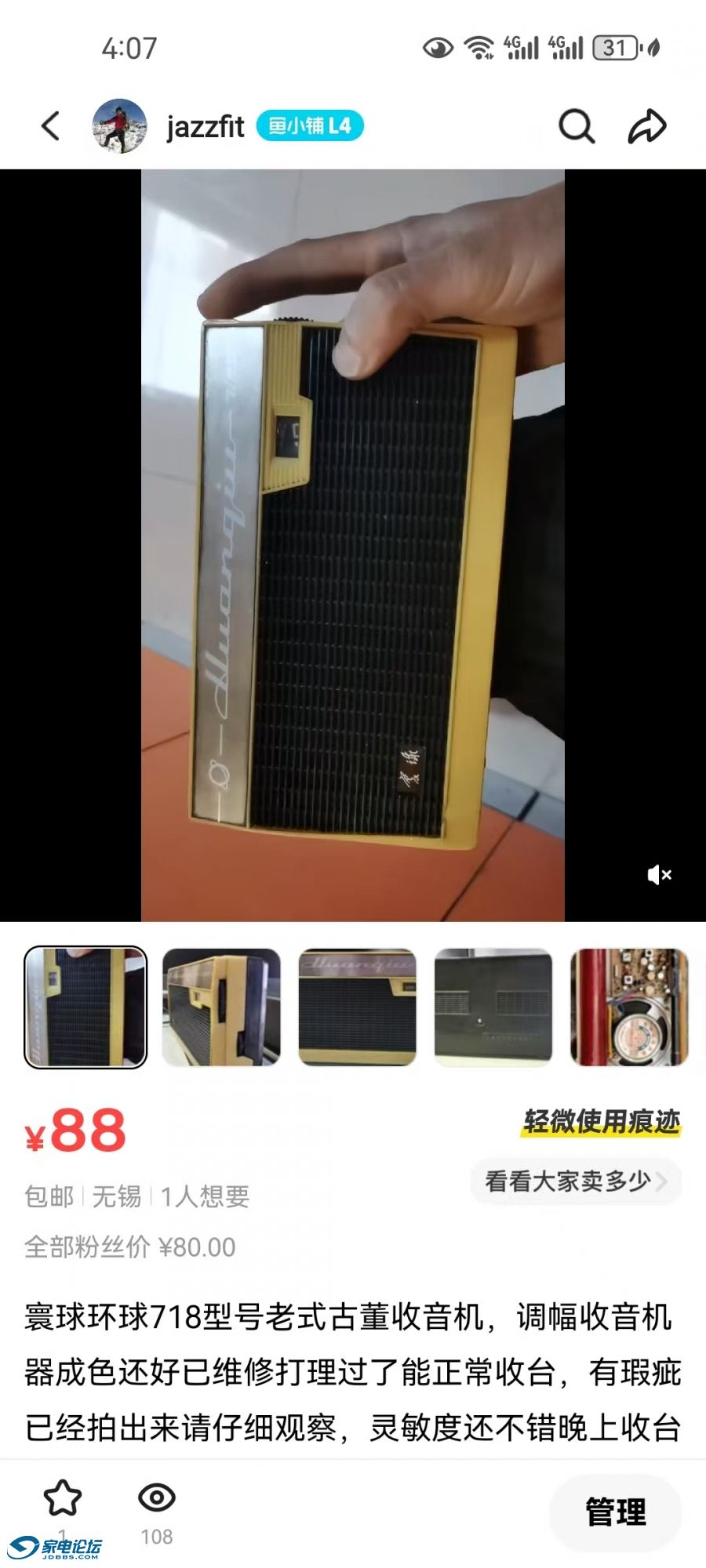Select the fifth thumbnail showing the radio's insides
The image size is (706, 1568).
coord(629,1007)
